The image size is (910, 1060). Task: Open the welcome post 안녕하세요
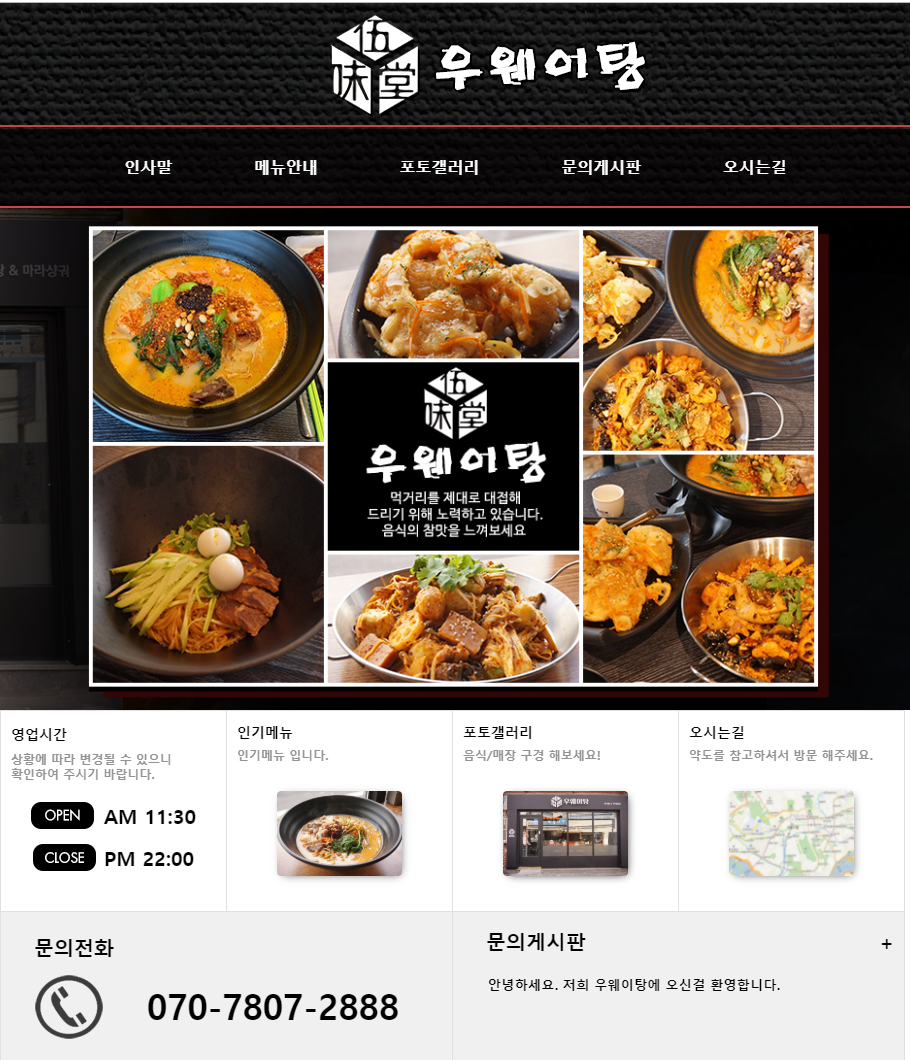pos(634,985)
